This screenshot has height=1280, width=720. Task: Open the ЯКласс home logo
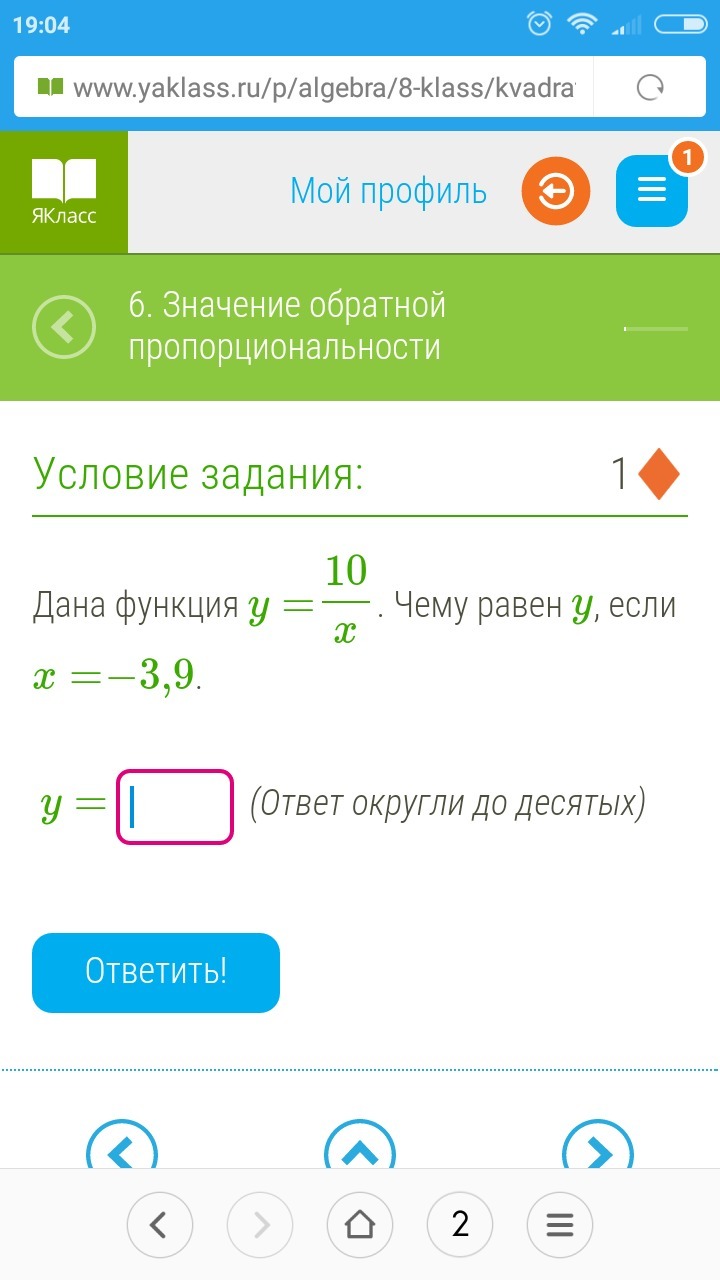point(64,192)
